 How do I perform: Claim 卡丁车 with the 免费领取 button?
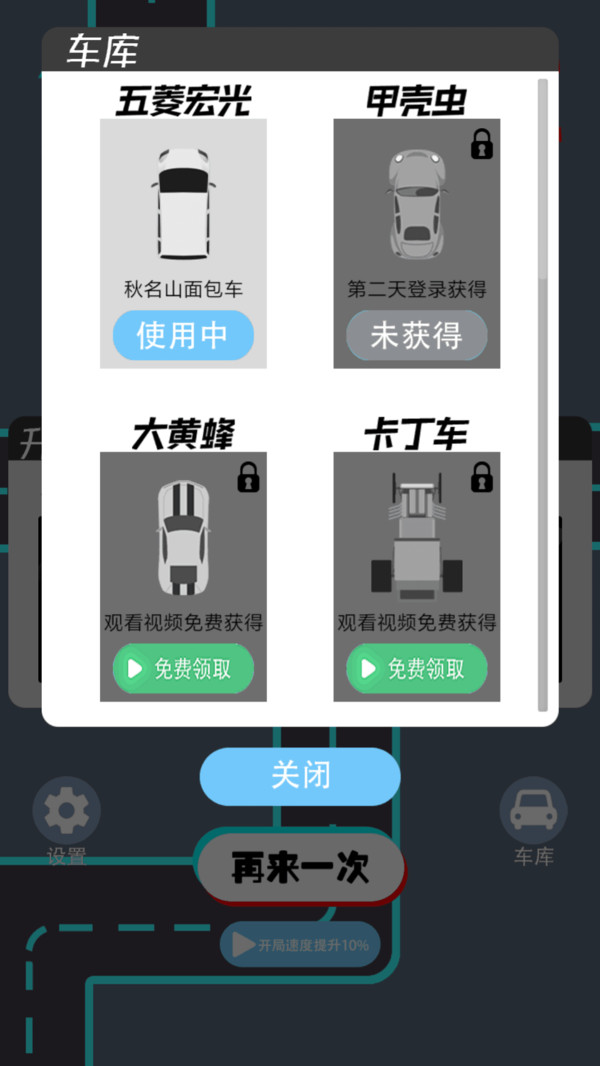coord(417,669)
